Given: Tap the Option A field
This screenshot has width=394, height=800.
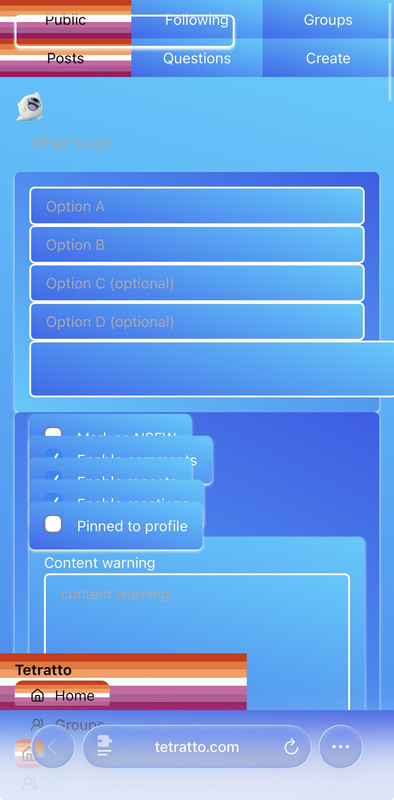Looking at the screenshot, I should coord(197,206).
